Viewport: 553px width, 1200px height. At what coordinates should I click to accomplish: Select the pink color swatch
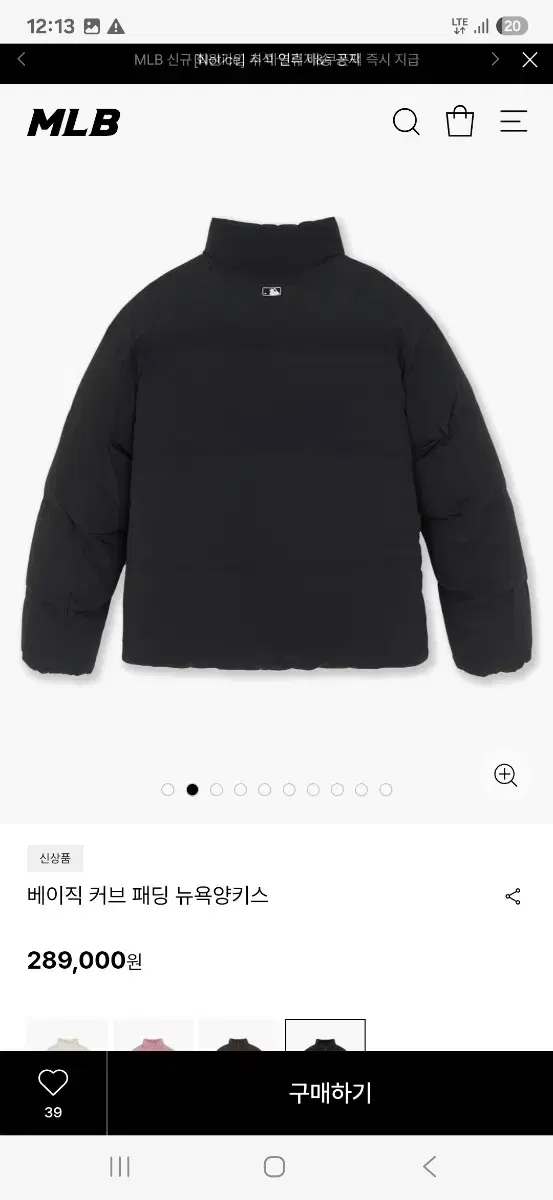(x=153, y=1035)
